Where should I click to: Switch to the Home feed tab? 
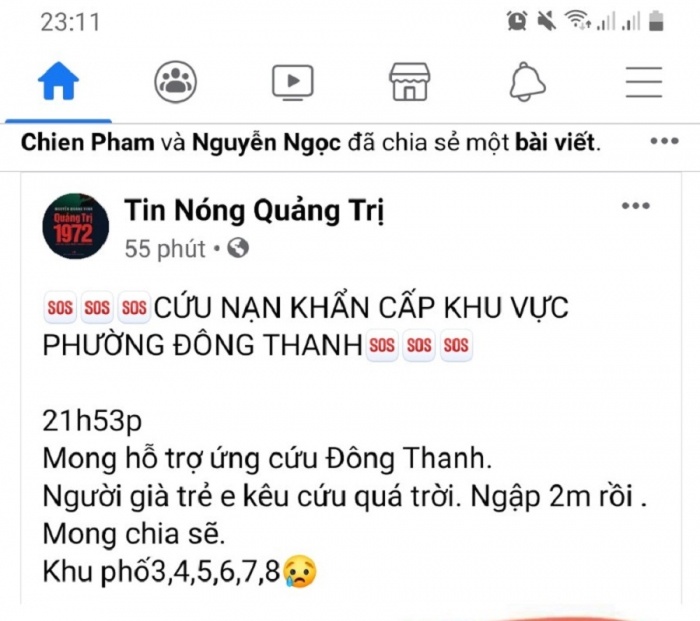pos(58,82)
